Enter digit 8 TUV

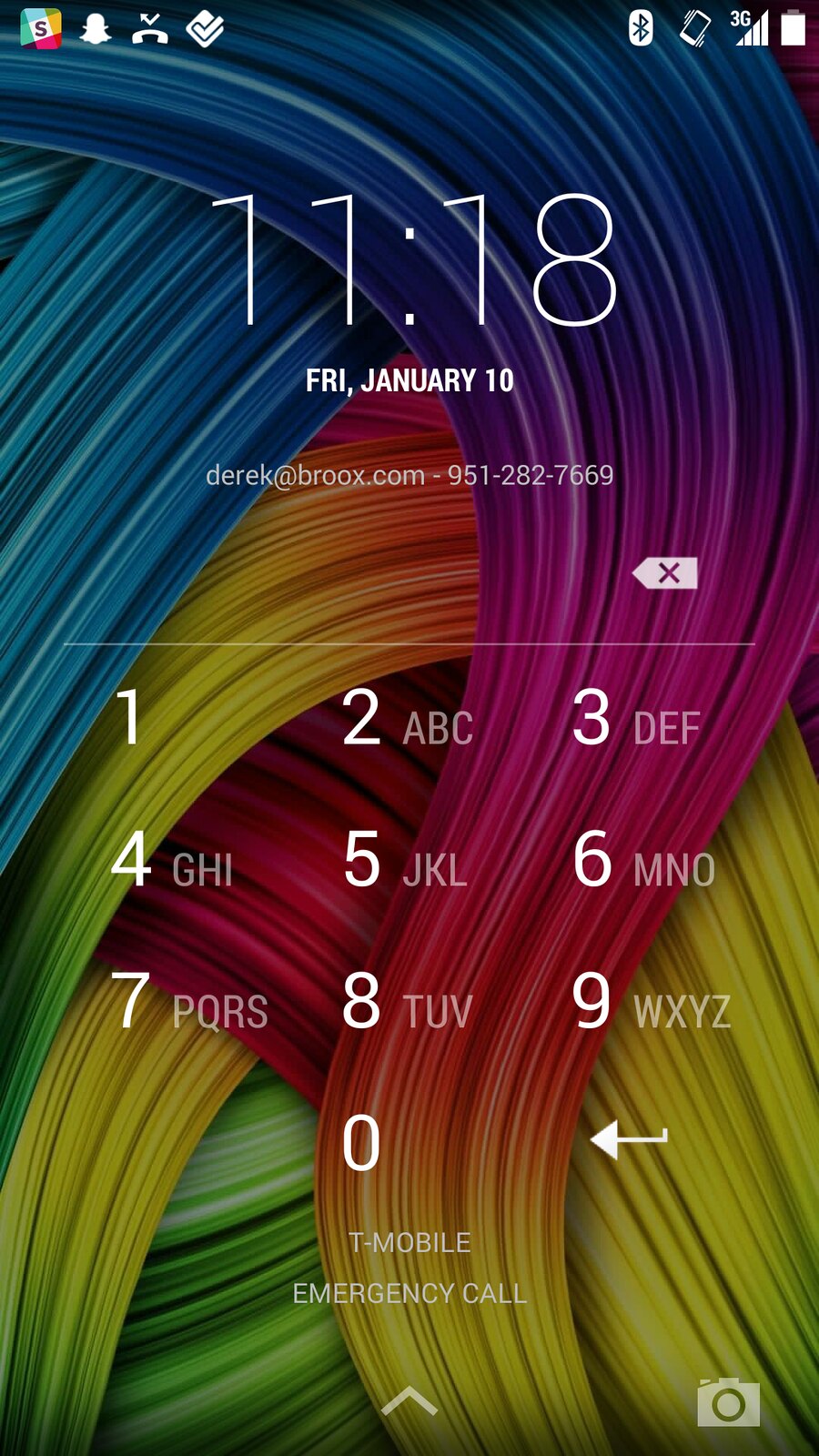click(407, 1003)
